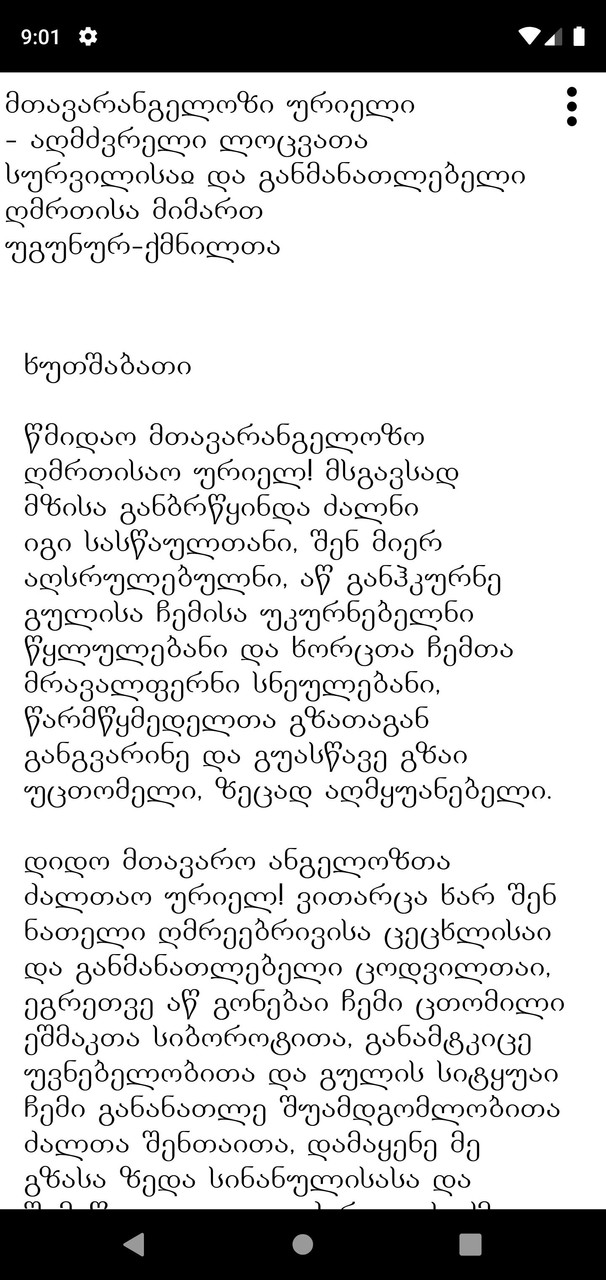Tap the system home button
Viewport: 606px width, 1280px height.
(303, 1243)
